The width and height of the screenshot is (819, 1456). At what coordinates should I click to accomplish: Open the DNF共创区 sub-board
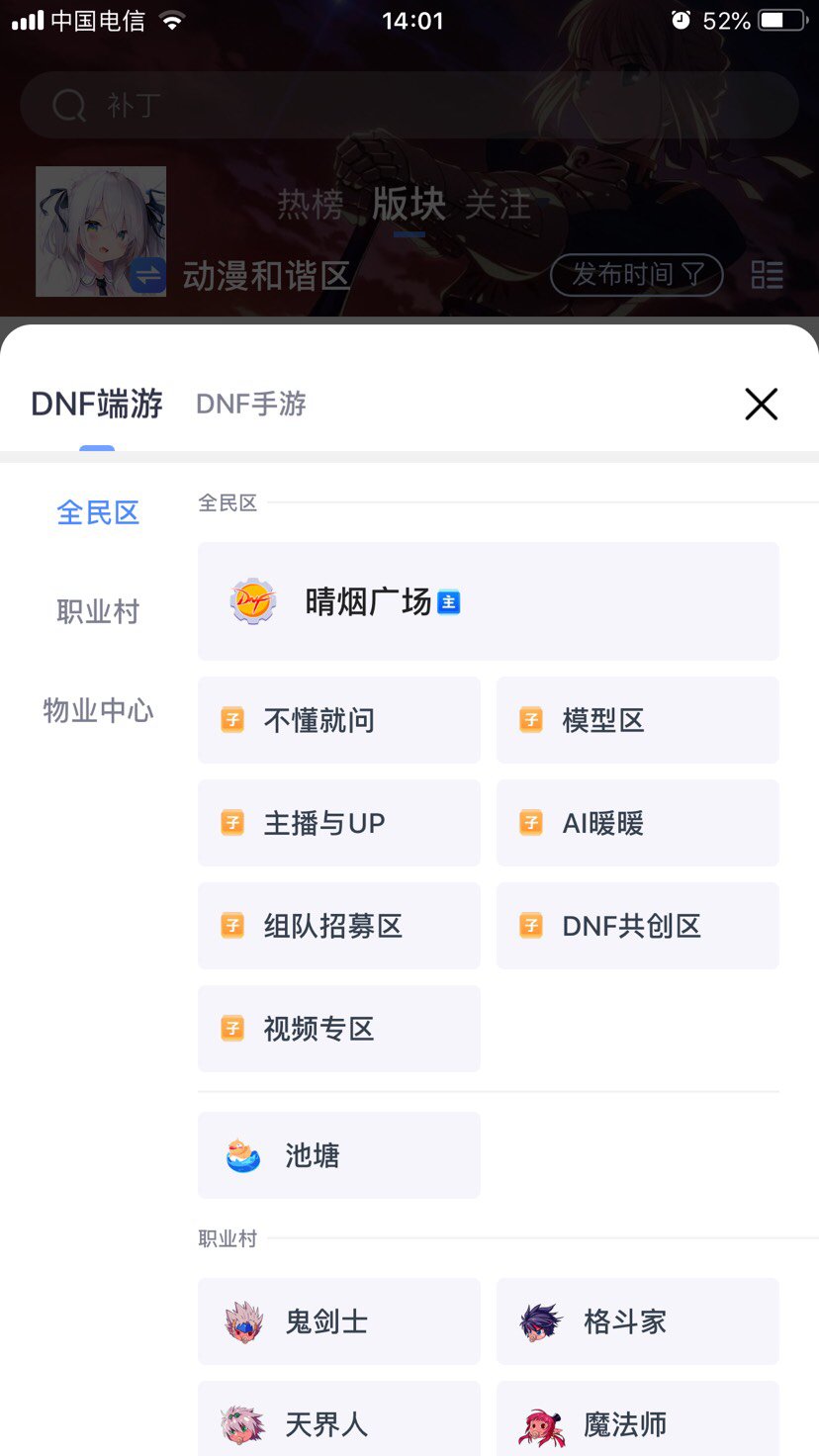point(638,926)
